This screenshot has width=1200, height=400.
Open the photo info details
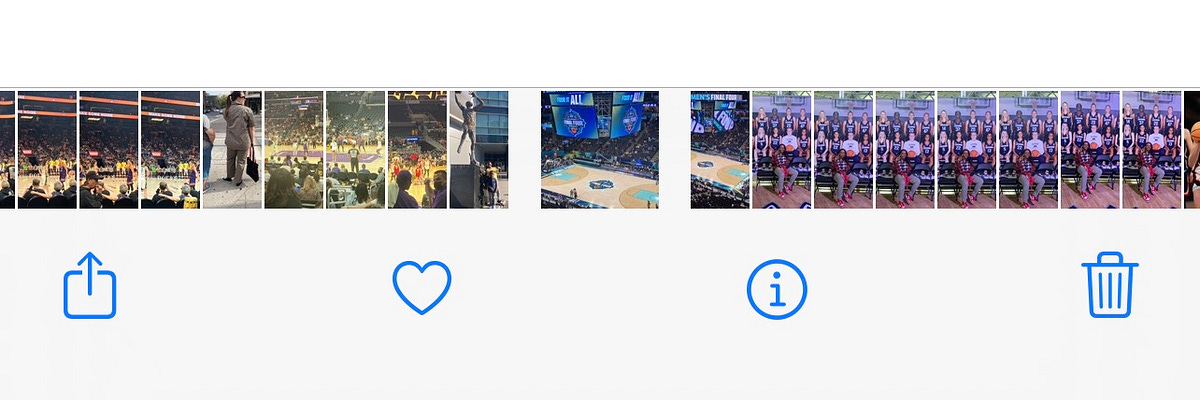click(777, 289)
